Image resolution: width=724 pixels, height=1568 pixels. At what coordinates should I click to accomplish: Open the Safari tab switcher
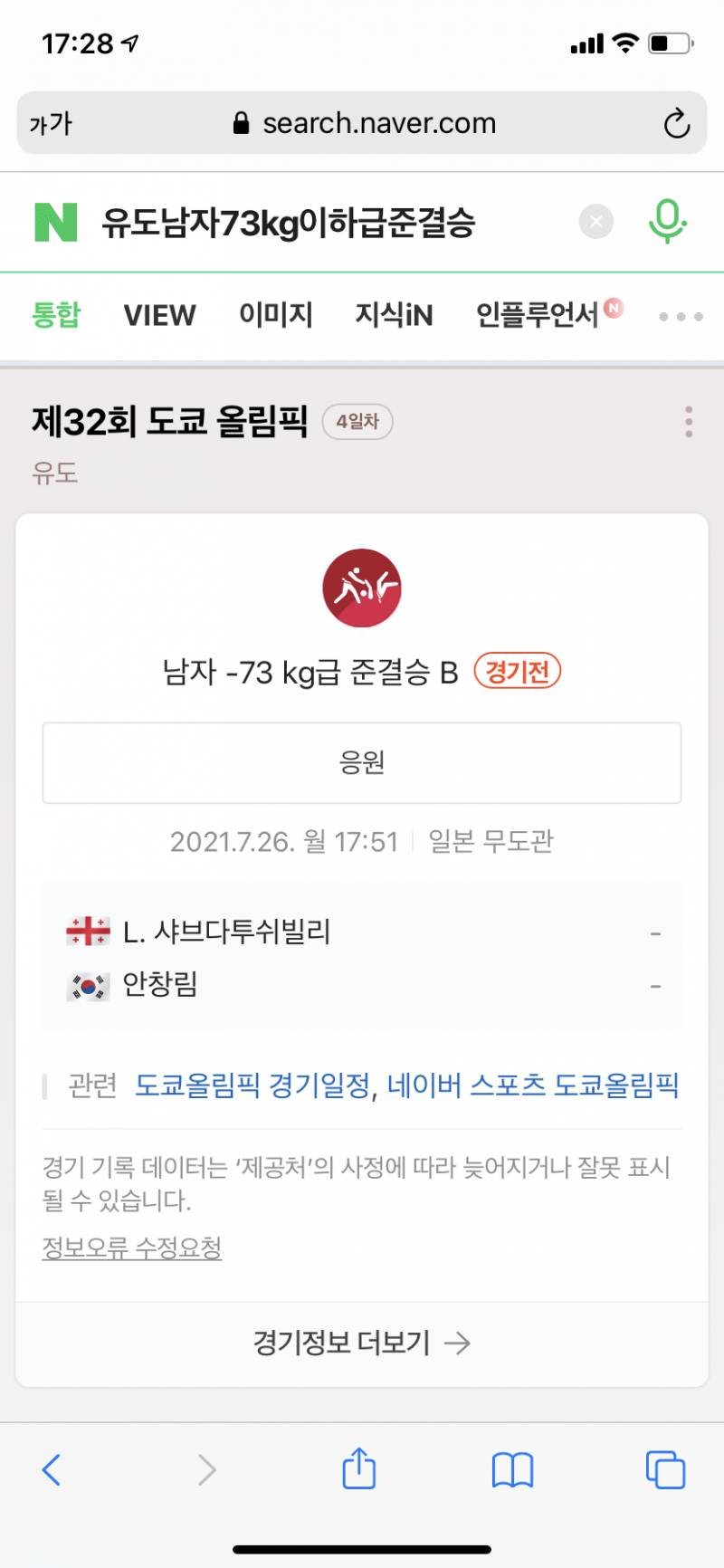665,1470
